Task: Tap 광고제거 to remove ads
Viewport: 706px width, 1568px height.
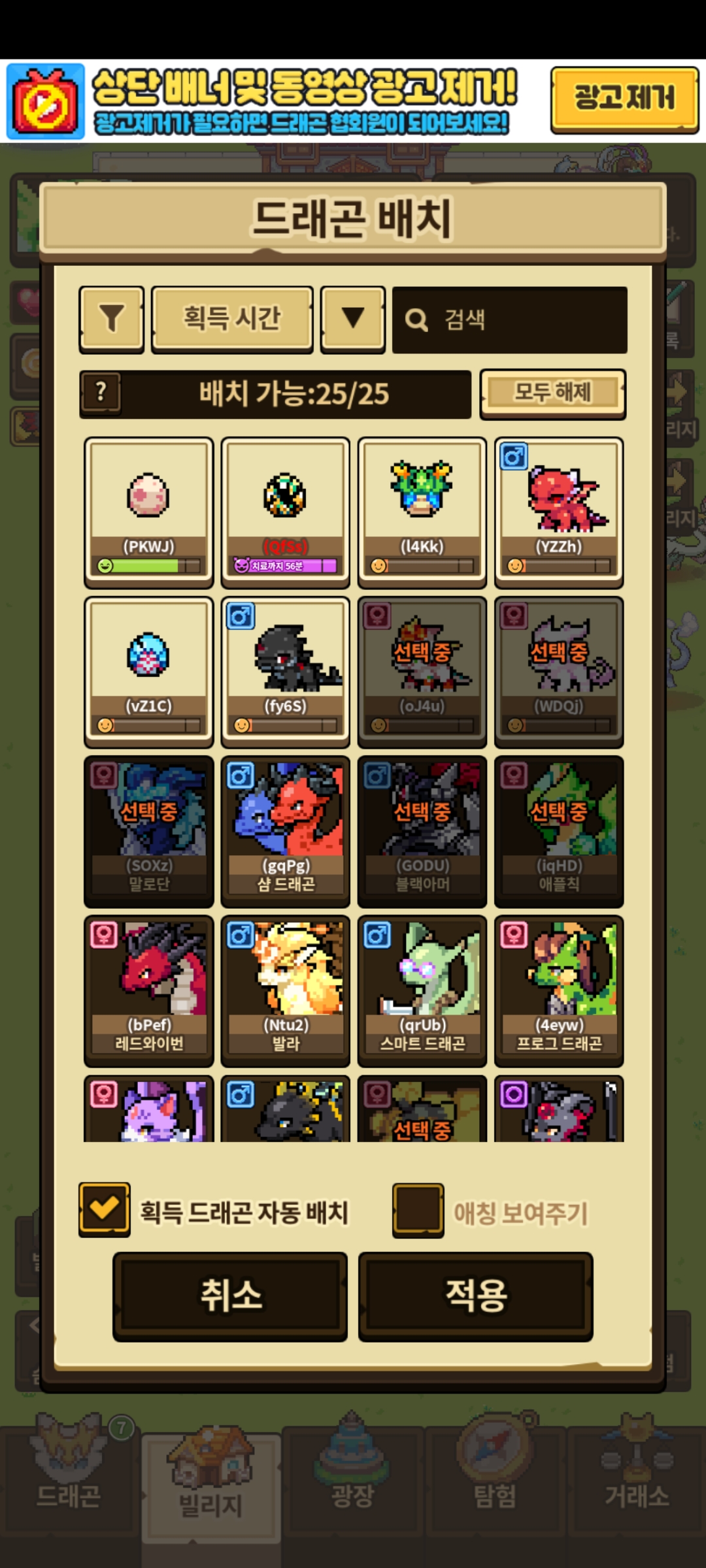Action: 624,99
